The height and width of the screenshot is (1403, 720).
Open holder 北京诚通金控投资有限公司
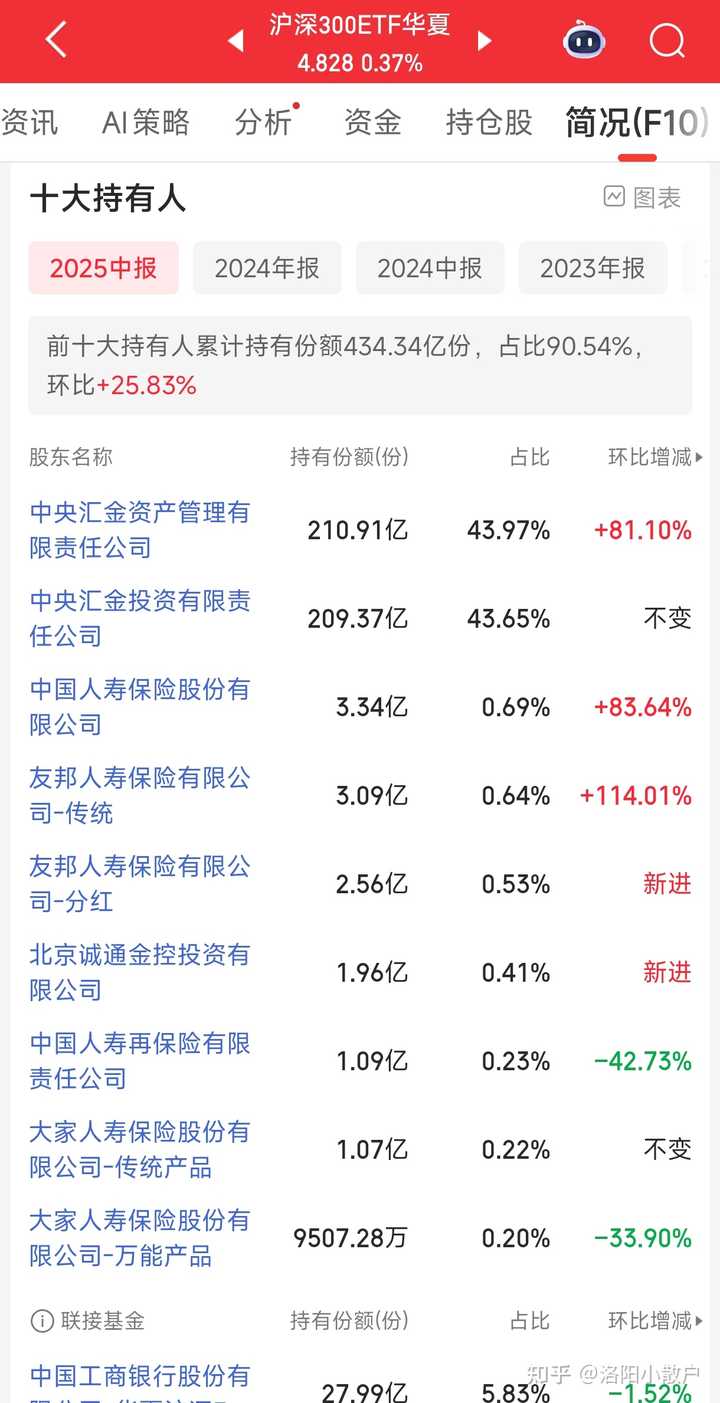pyautogui.click(x=140, y=972)
